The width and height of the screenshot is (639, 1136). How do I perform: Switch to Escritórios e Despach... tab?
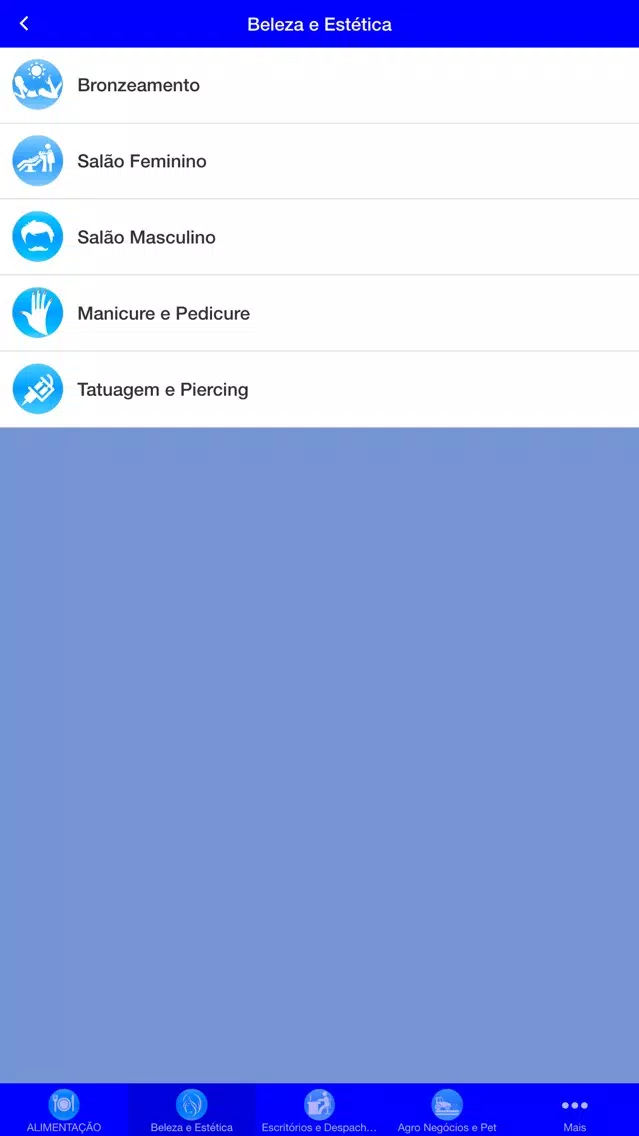320,1110
